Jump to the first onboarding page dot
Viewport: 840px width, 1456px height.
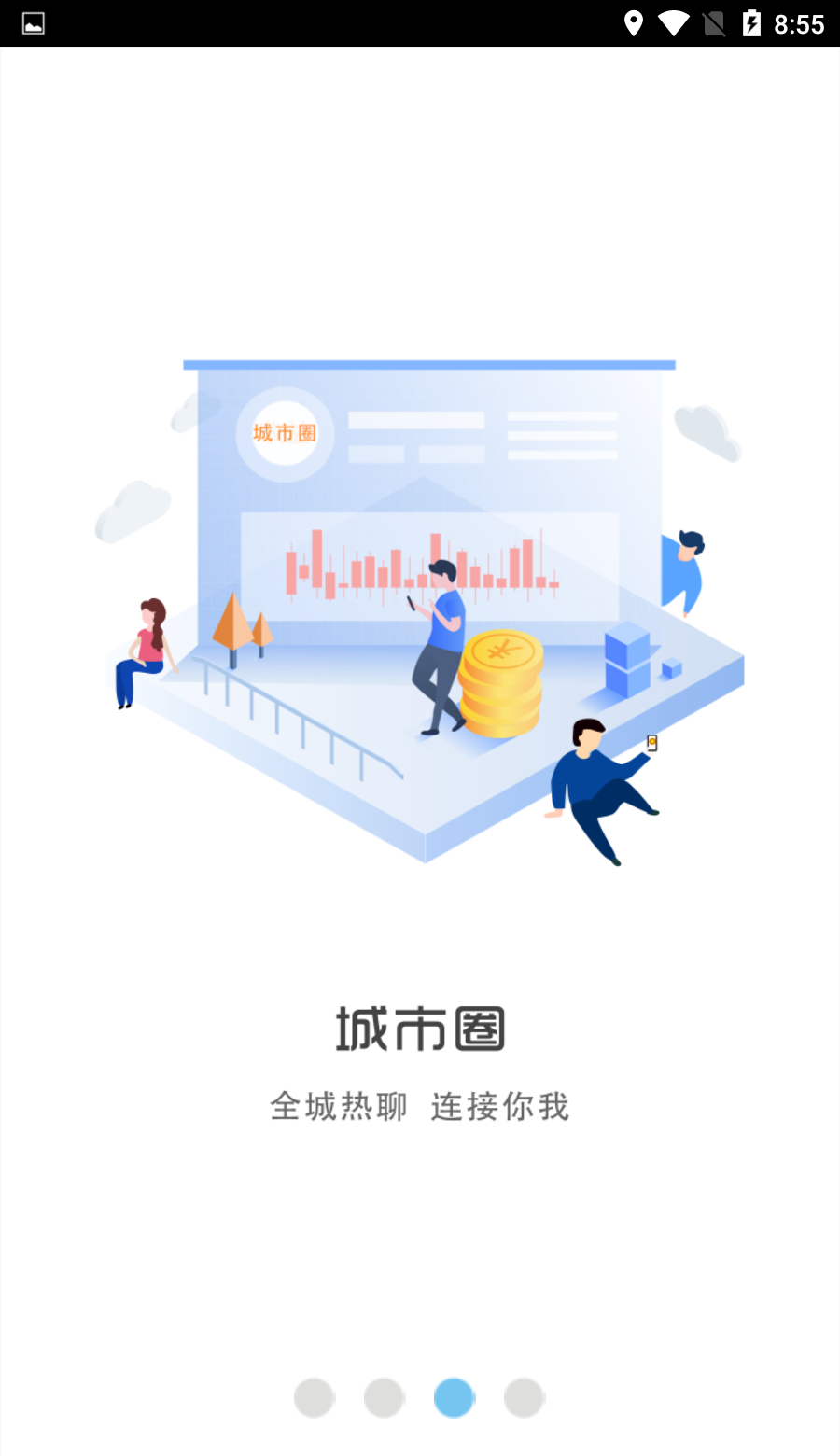(314, 1397)
